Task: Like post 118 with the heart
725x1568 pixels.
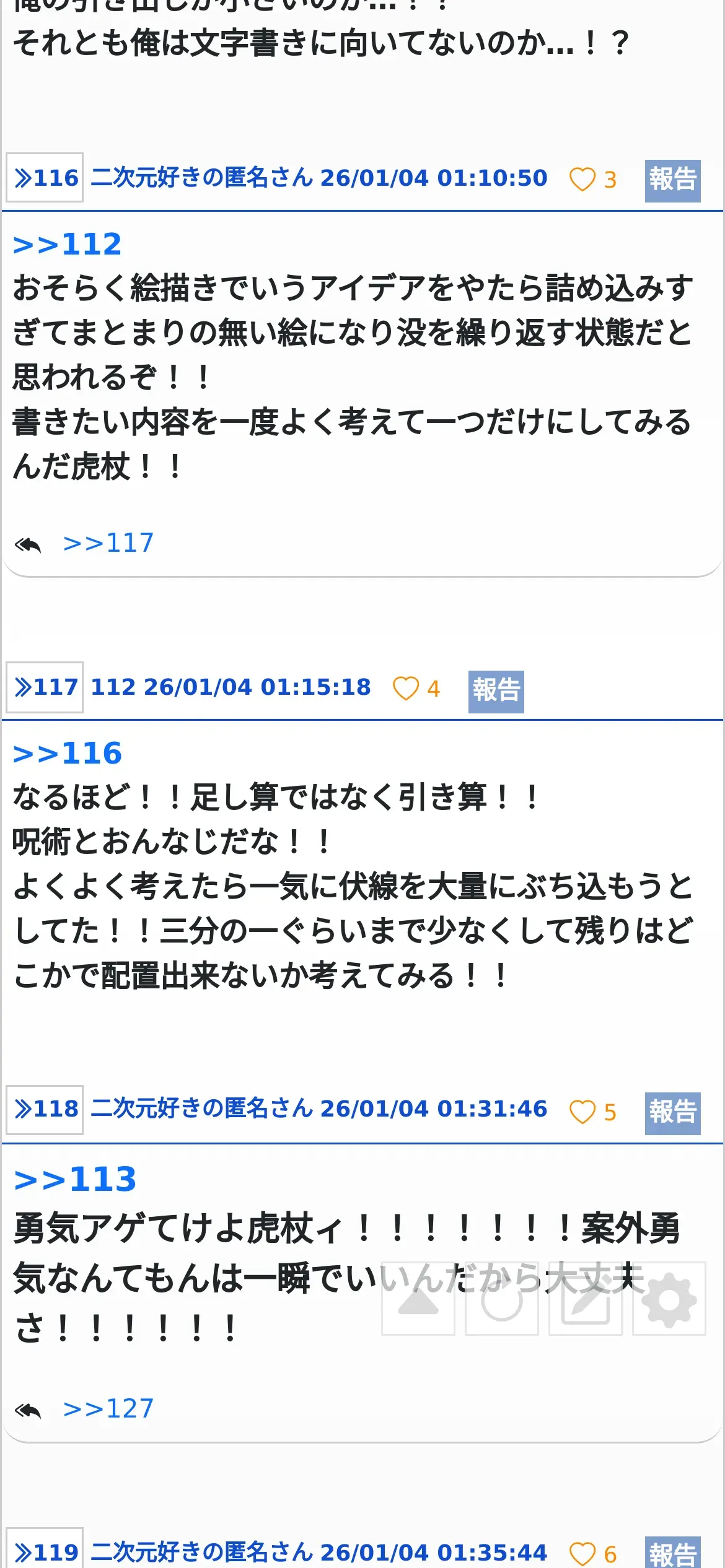Action: [582, 1112]
